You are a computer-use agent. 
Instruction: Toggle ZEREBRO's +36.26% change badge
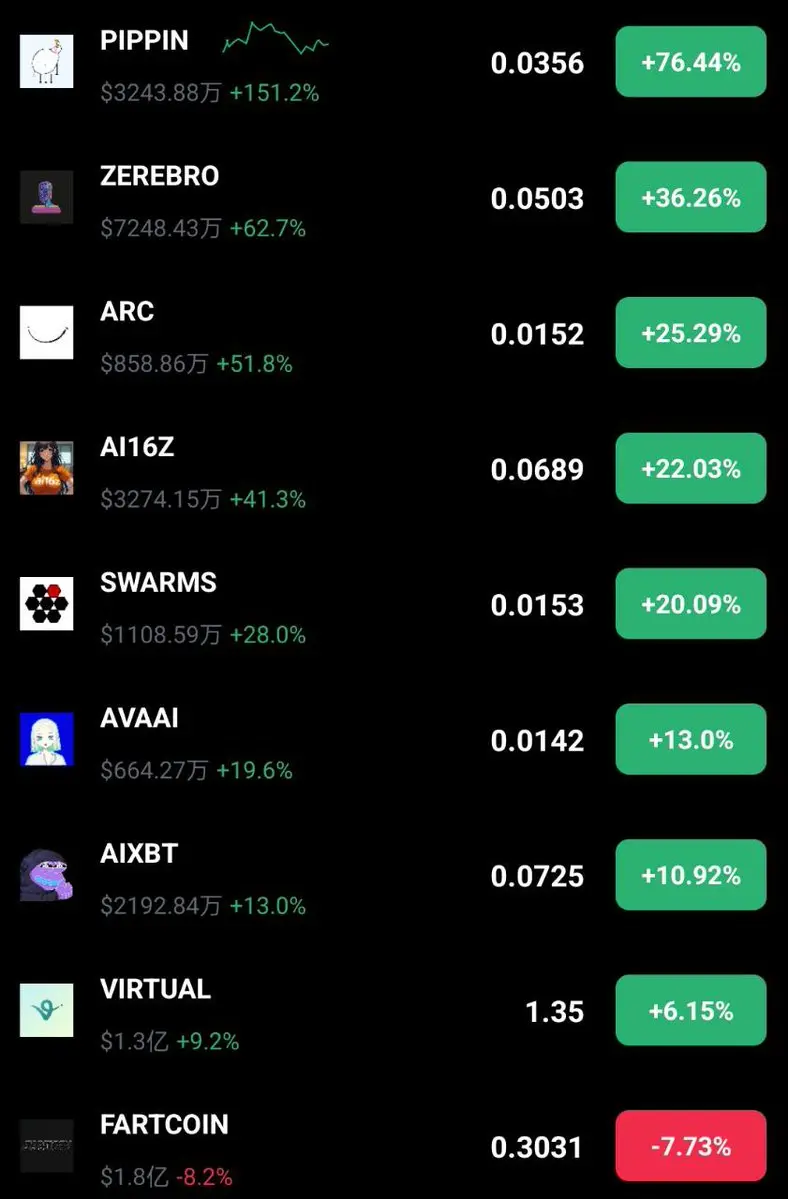(x=690, y=198)
